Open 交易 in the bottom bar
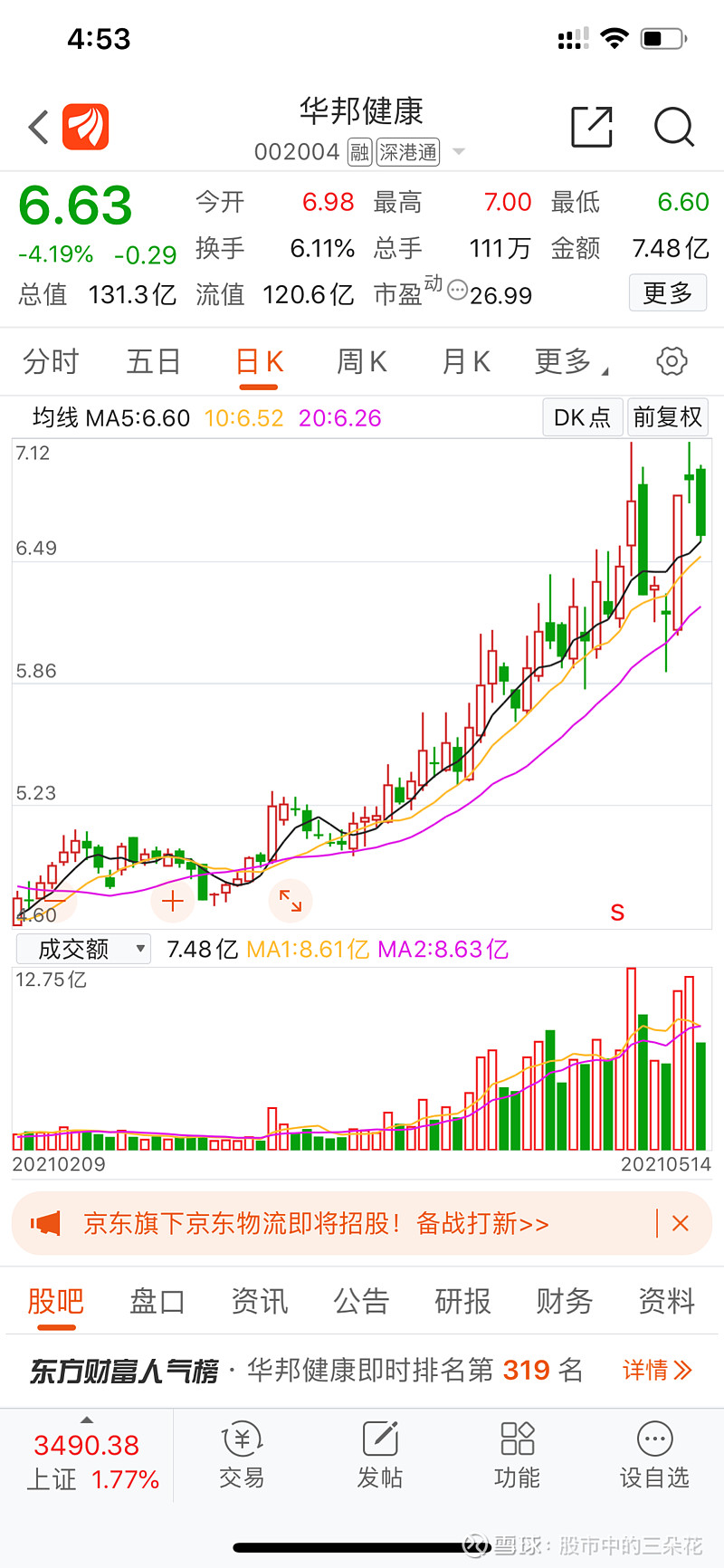724x1568 pixels. [242, 1456]
